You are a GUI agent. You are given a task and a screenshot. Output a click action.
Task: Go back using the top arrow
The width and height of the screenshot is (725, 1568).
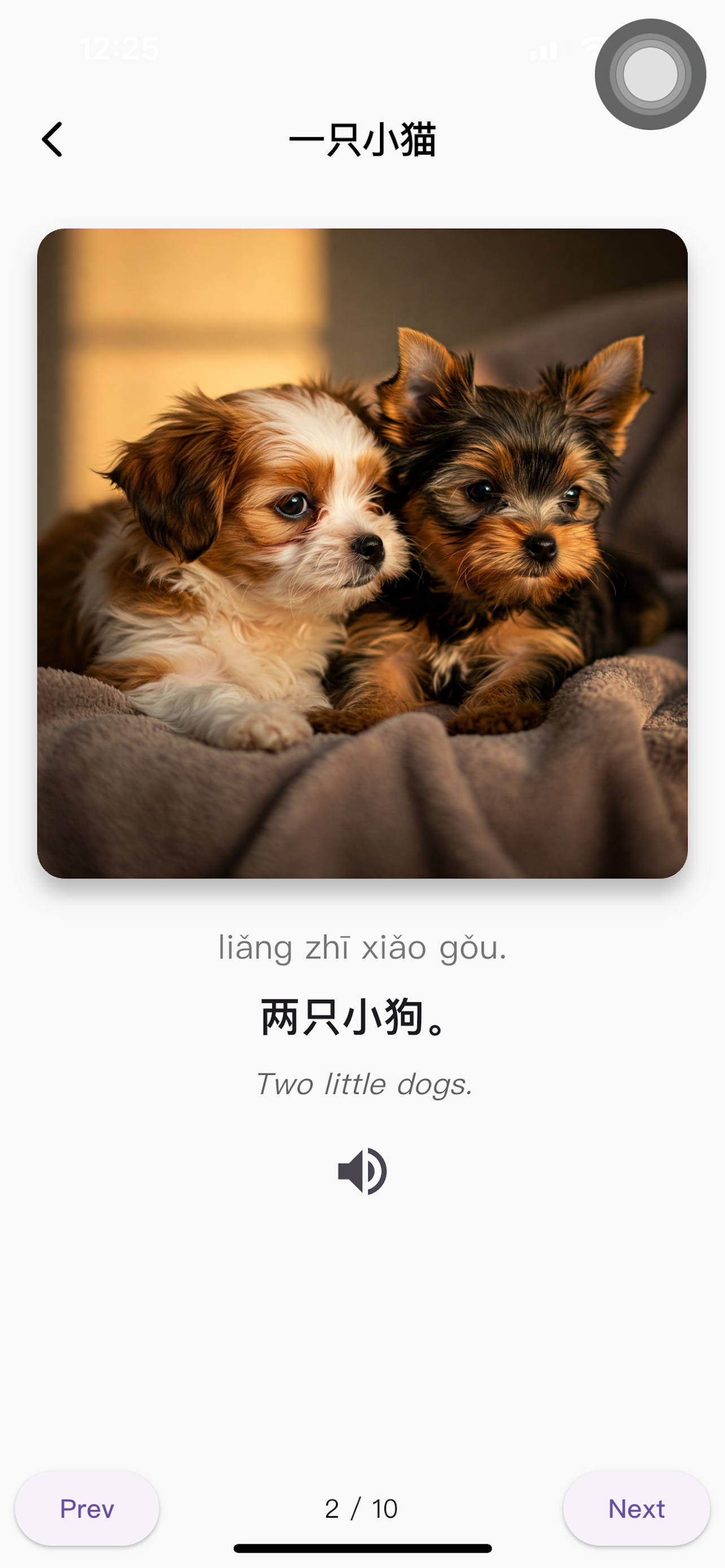[x=53, y=139]
